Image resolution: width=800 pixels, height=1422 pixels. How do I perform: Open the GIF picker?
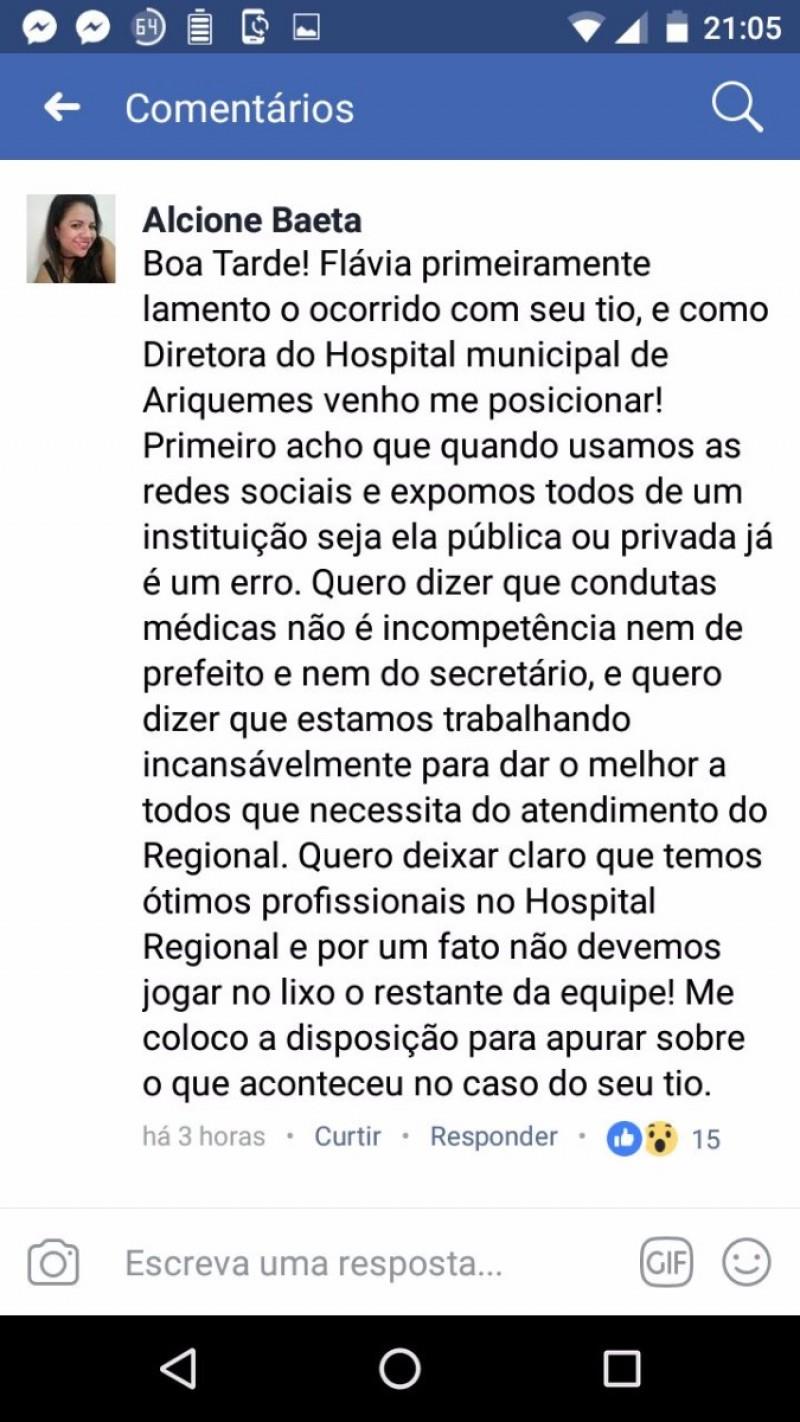click(666, 1263)
